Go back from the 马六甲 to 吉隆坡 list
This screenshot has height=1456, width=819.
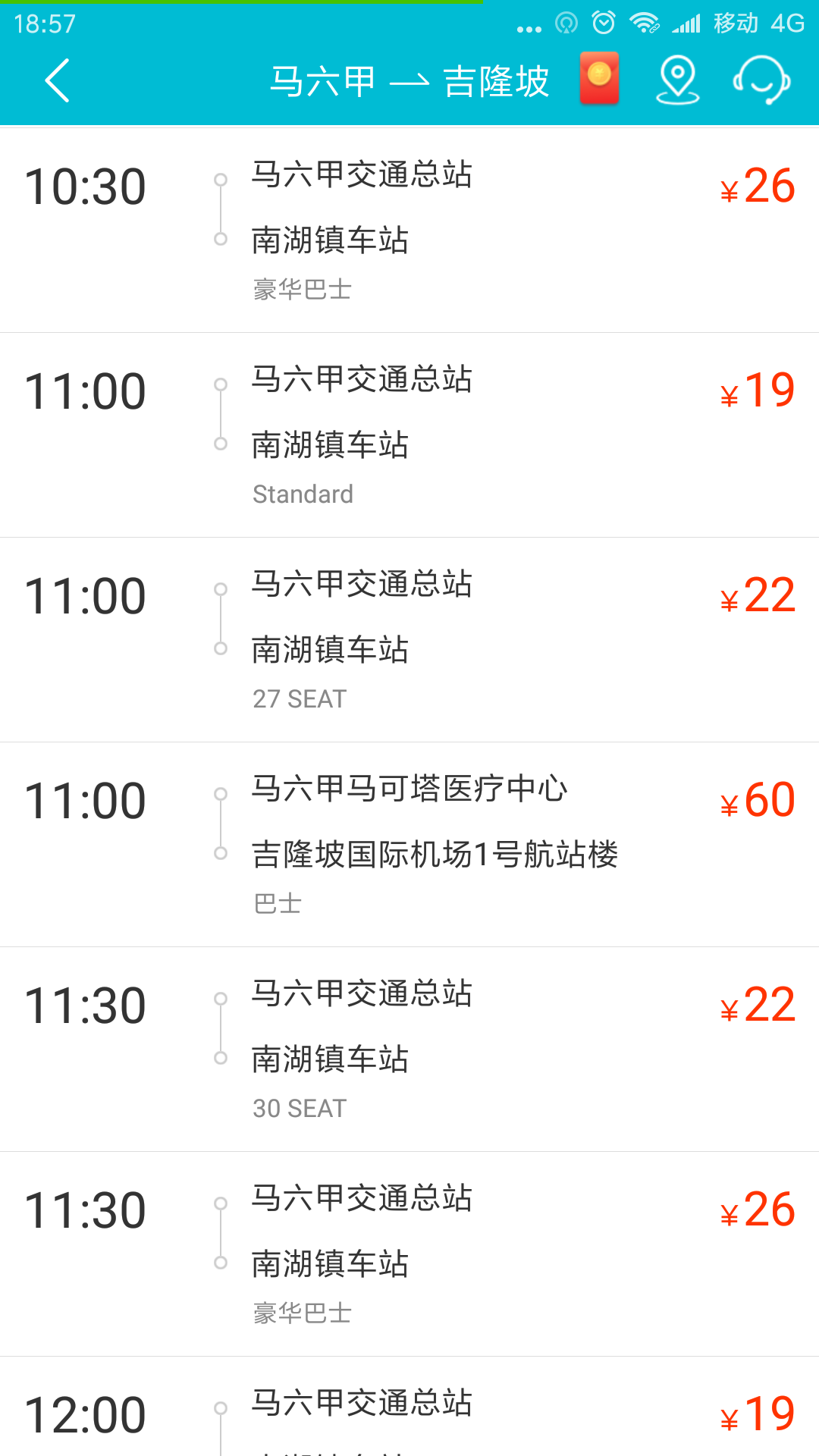[58, 80]
